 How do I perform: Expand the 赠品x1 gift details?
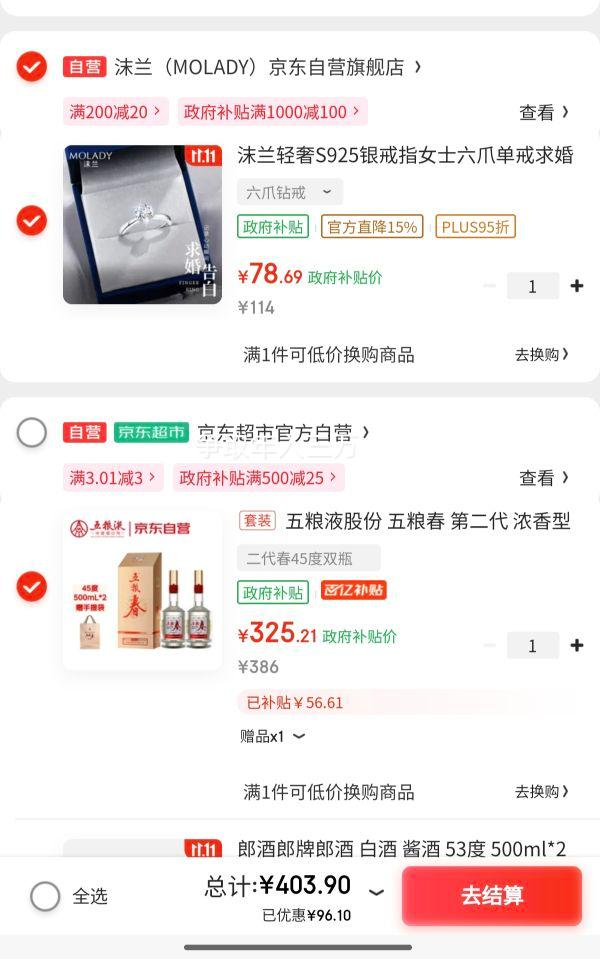(272, 736)
